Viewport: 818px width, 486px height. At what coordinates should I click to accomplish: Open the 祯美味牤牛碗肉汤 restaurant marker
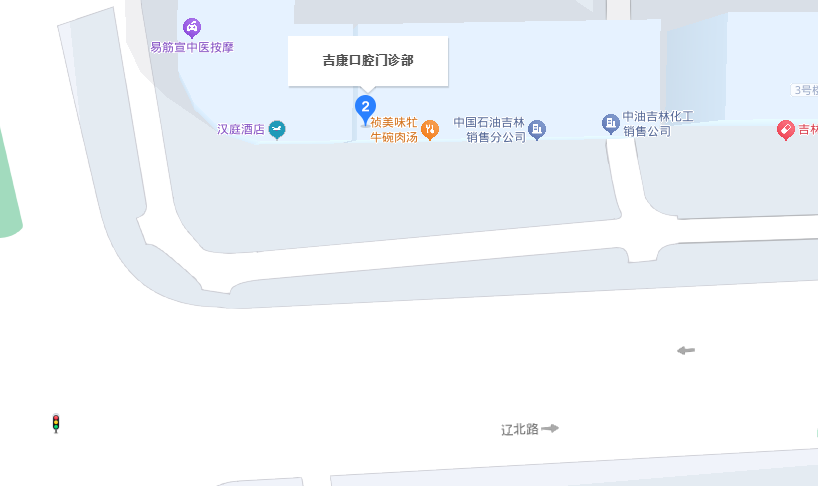pyautogui.click(x=430, y=129)
